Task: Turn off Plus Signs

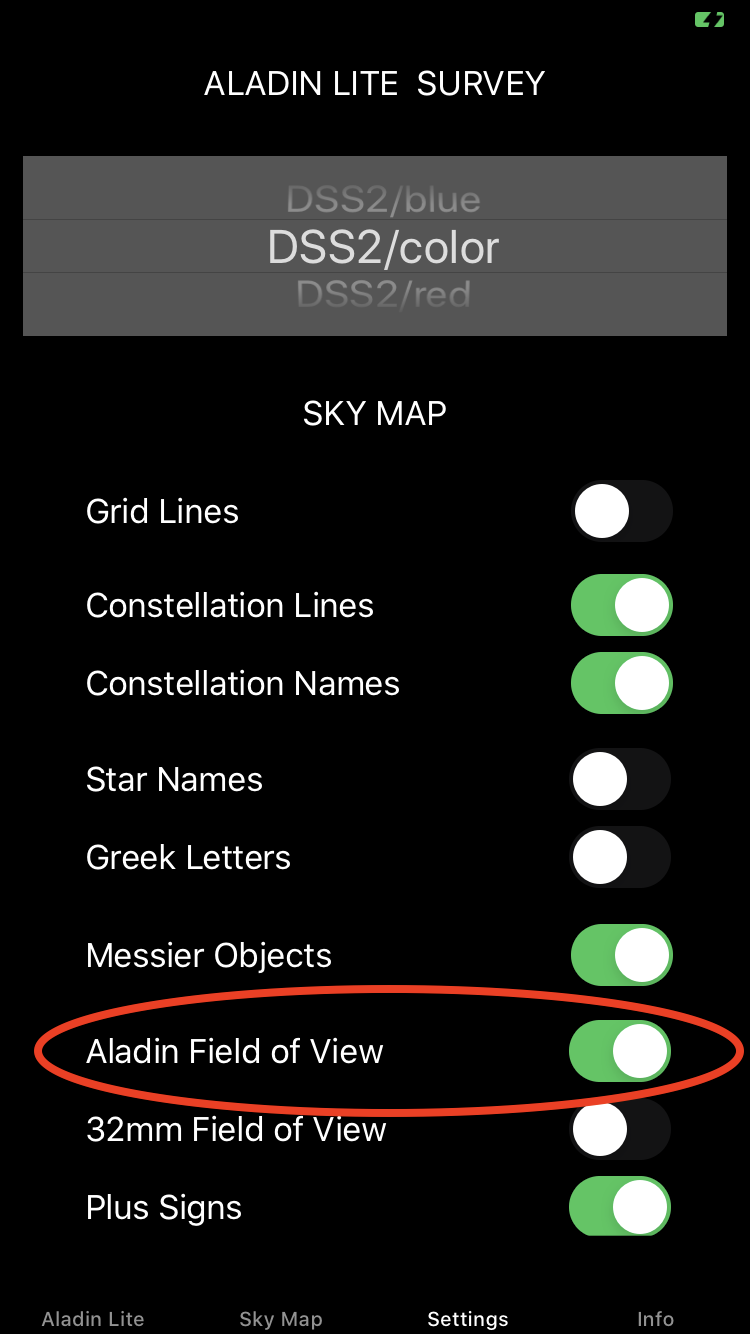Action: [620, 1207]
